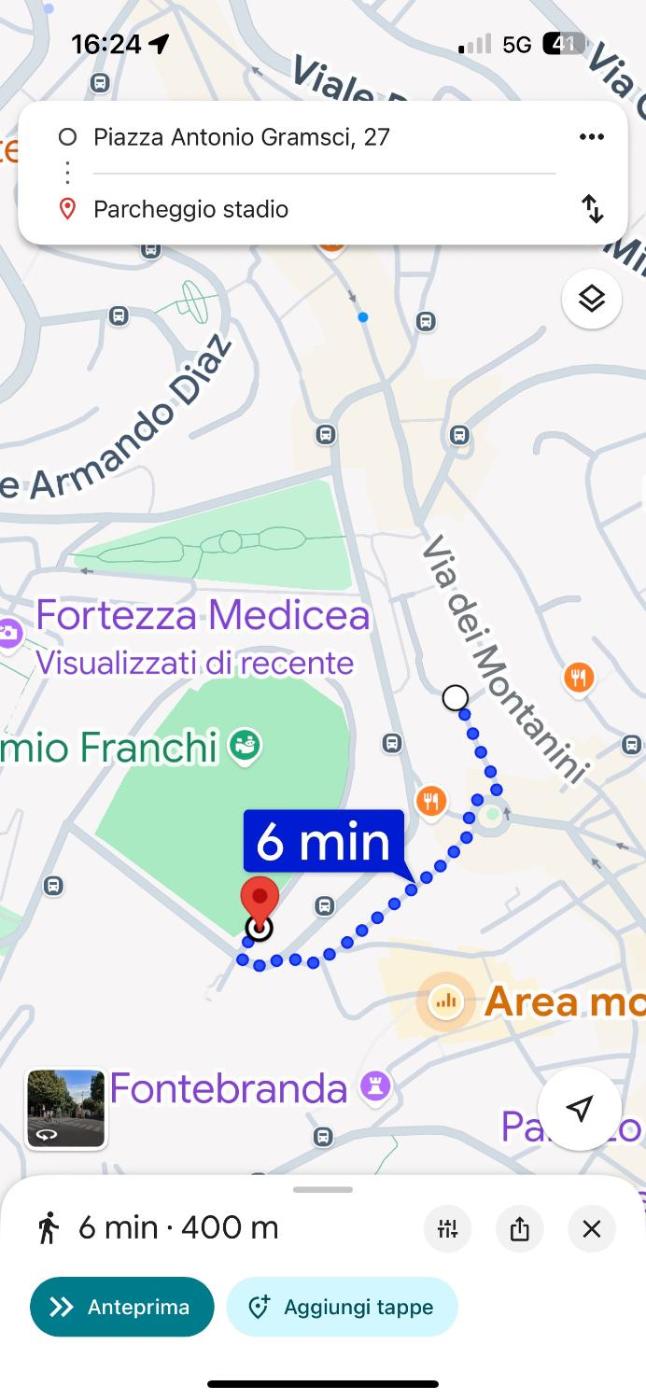
Task: Open the three-dot options menu
Action: coord(591,137)
